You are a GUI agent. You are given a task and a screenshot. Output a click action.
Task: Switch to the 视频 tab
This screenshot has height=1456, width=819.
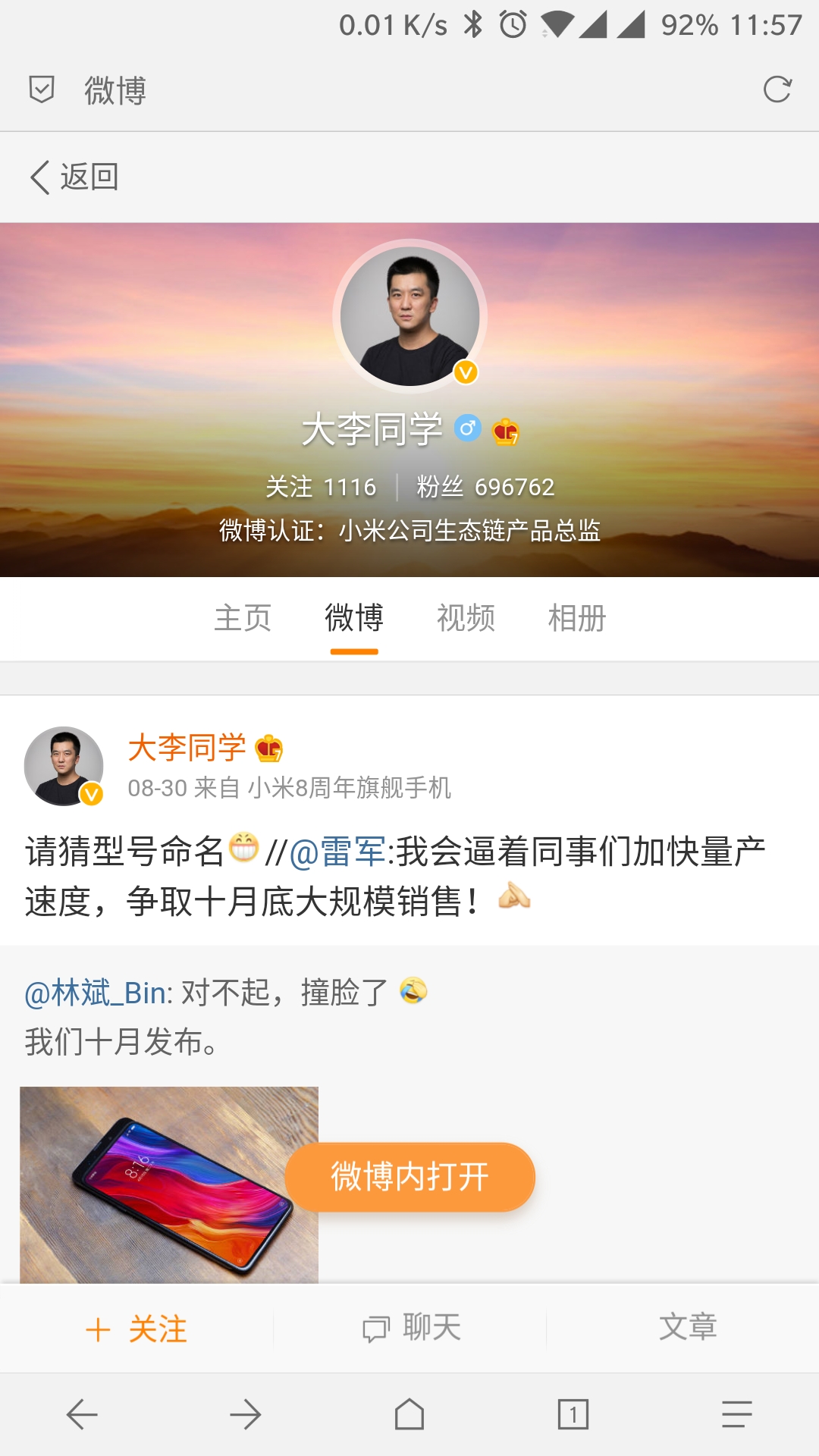coord(466,619)
